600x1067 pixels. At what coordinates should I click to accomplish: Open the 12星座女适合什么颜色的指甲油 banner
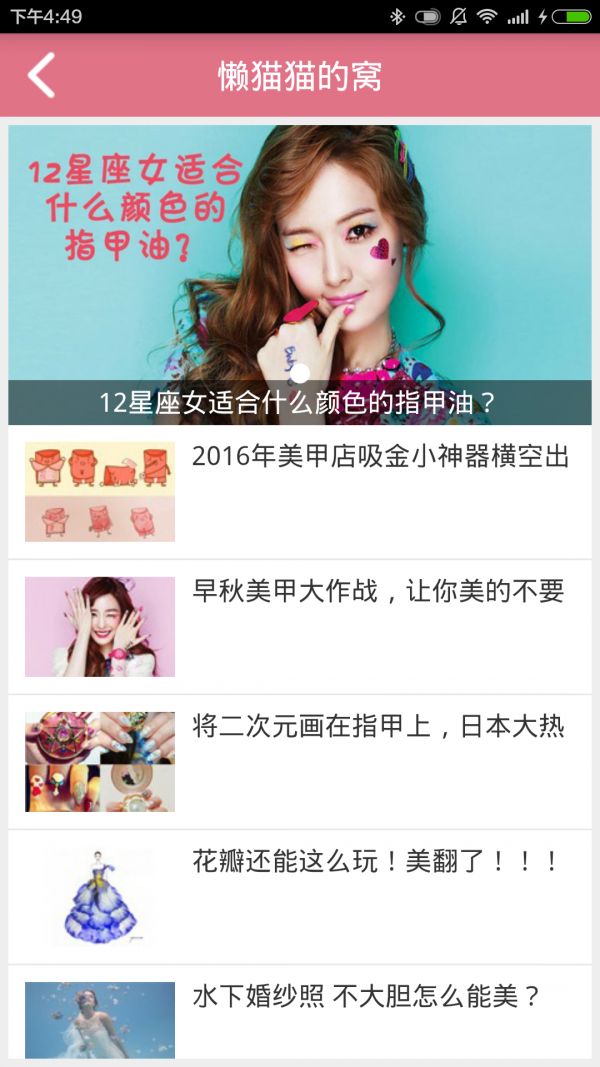pos(300,275)
